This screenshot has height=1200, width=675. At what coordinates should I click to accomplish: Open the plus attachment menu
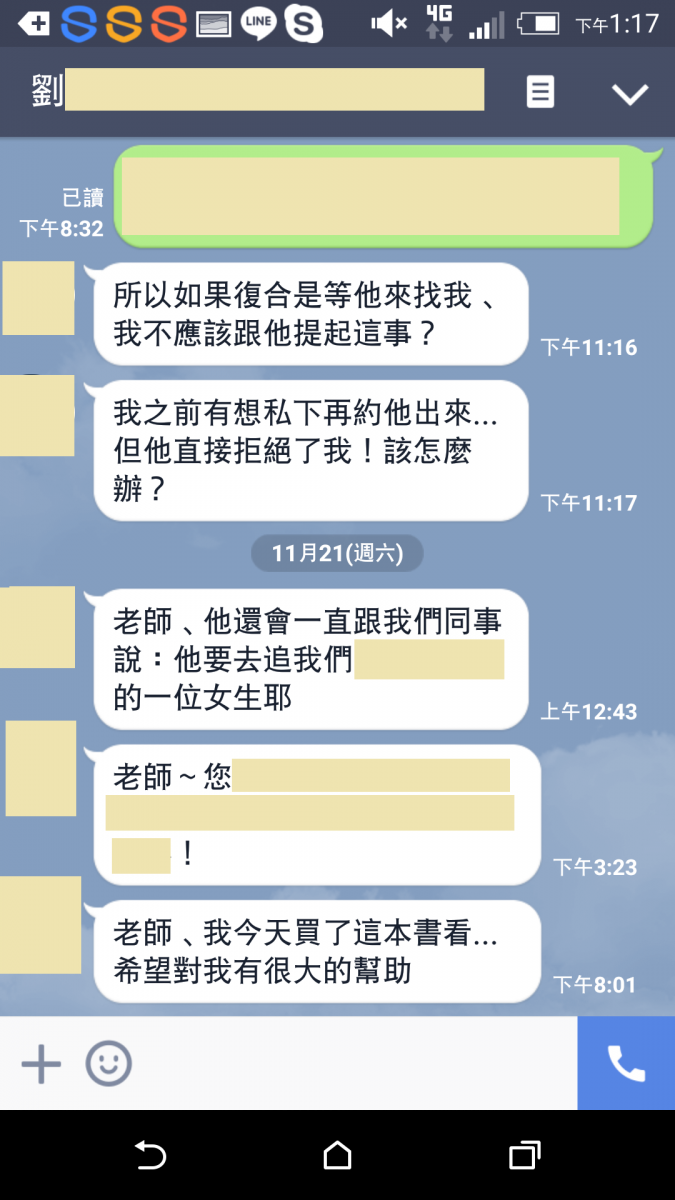click(x=41, y=1064)
